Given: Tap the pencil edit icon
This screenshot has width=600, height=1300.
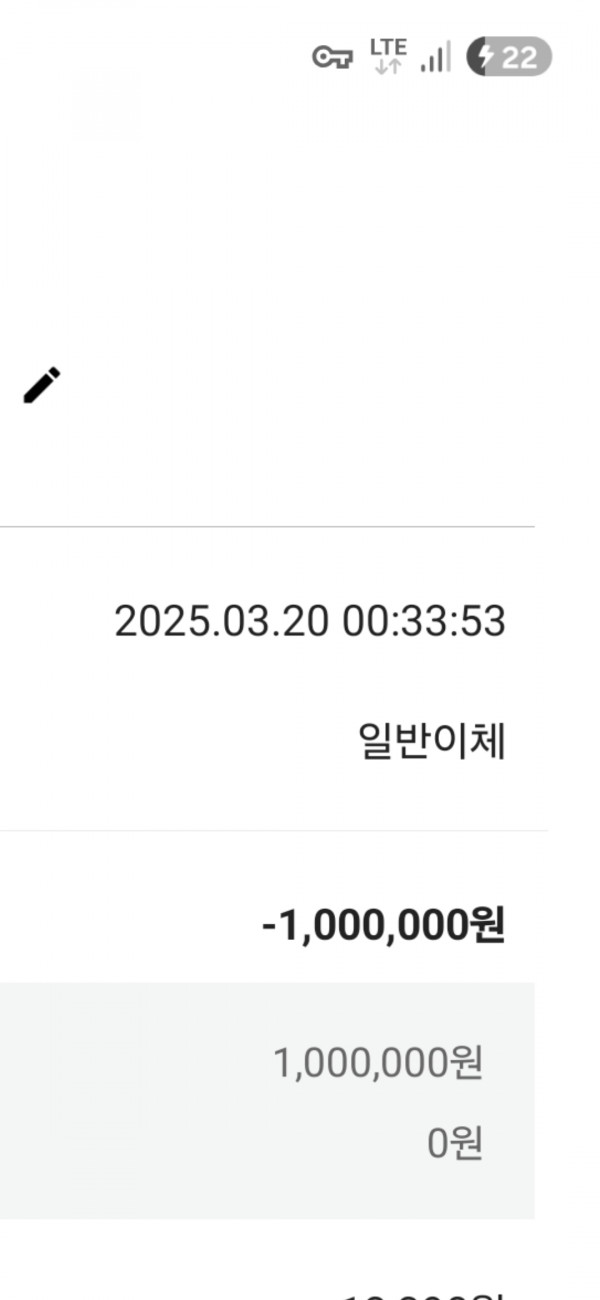Looking at the screenshot, I should [42, 385].
